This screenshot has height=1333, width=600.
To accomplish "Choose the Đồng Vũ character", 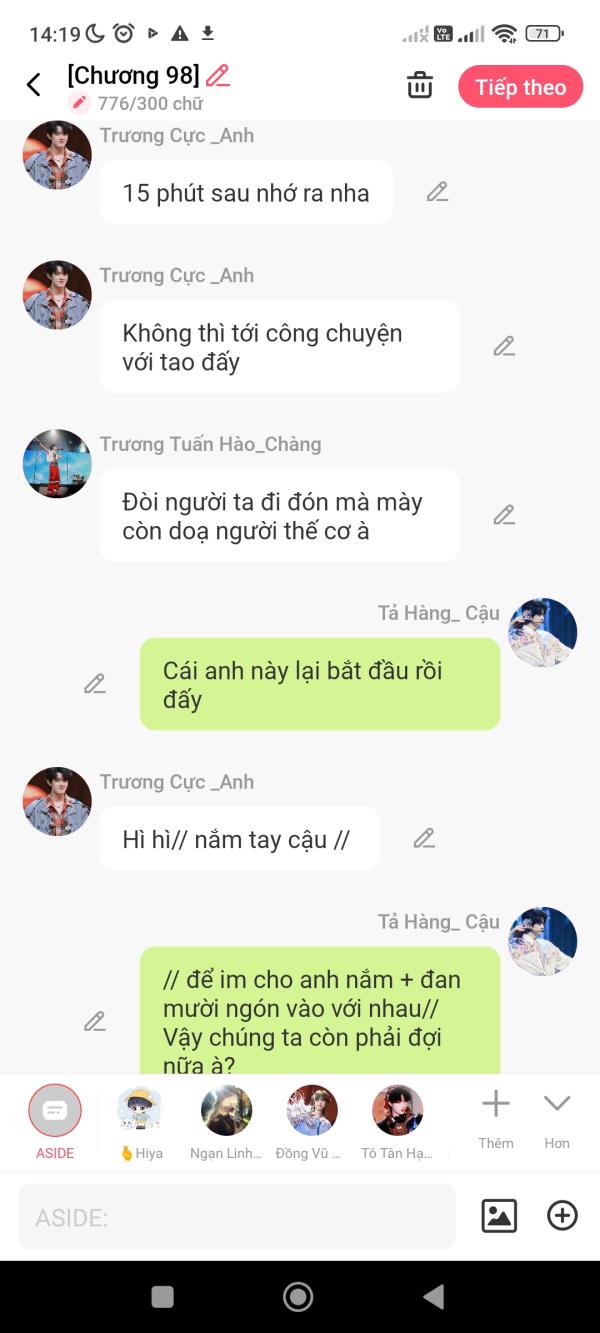I will tap(311, 1122).
